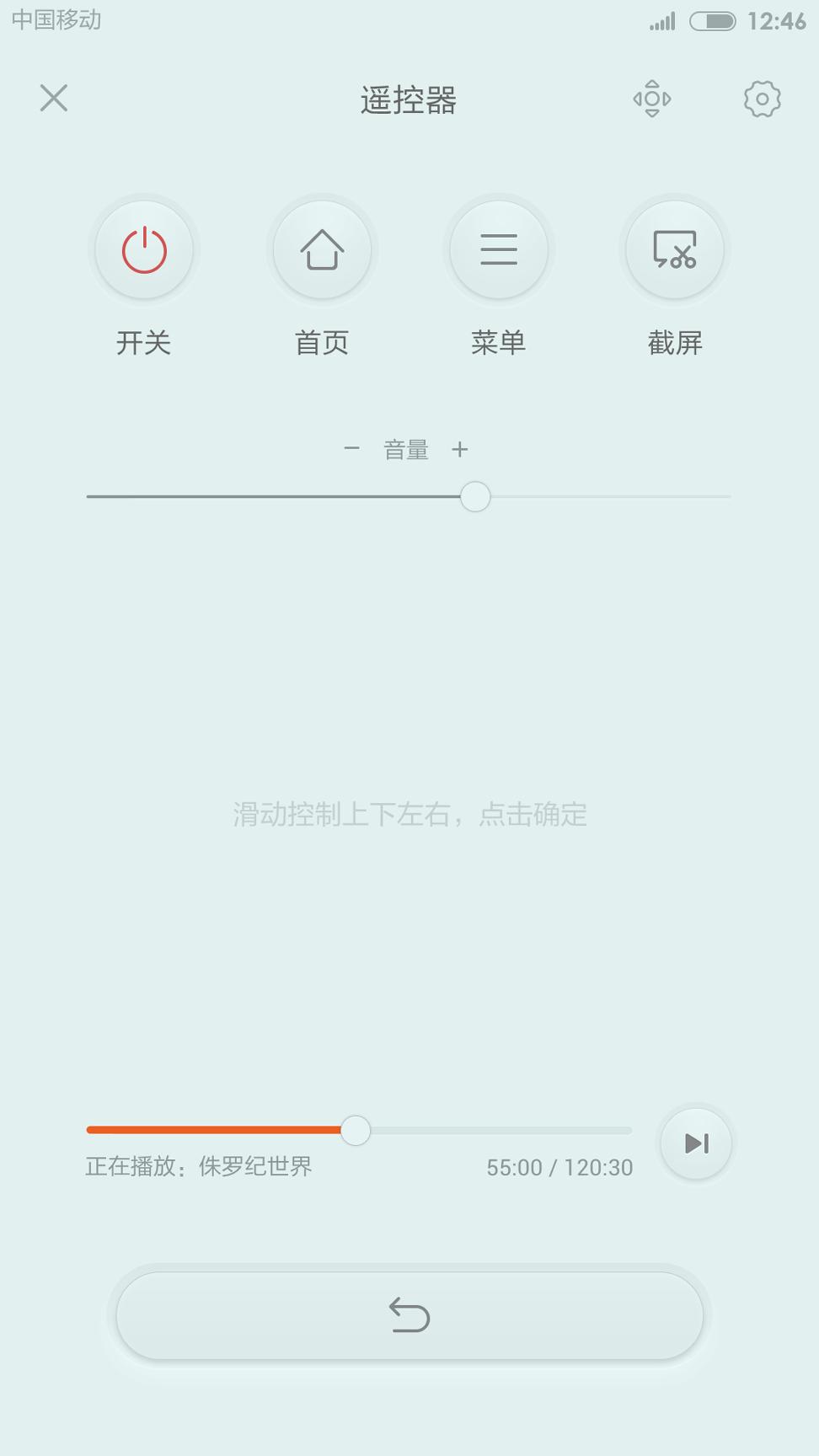Screen dimensions: 819x1456
Task: Close the remote with the X icon
Action: 53,97
